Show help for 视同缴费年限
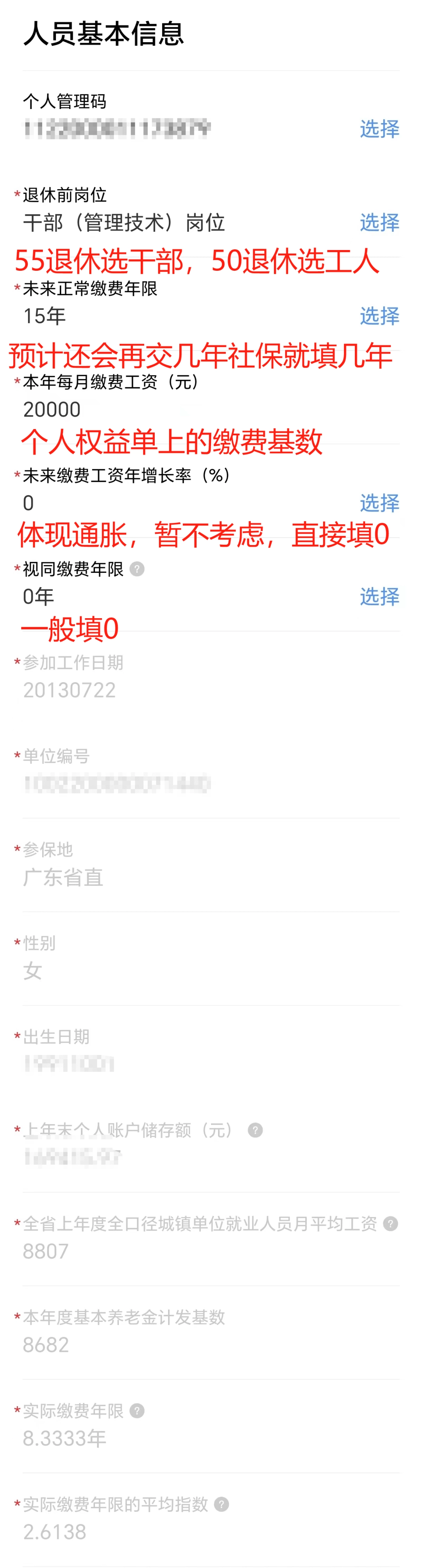The width and height of the screenshot is (422, 1568). pyautogui.click(x=138, y=569)
